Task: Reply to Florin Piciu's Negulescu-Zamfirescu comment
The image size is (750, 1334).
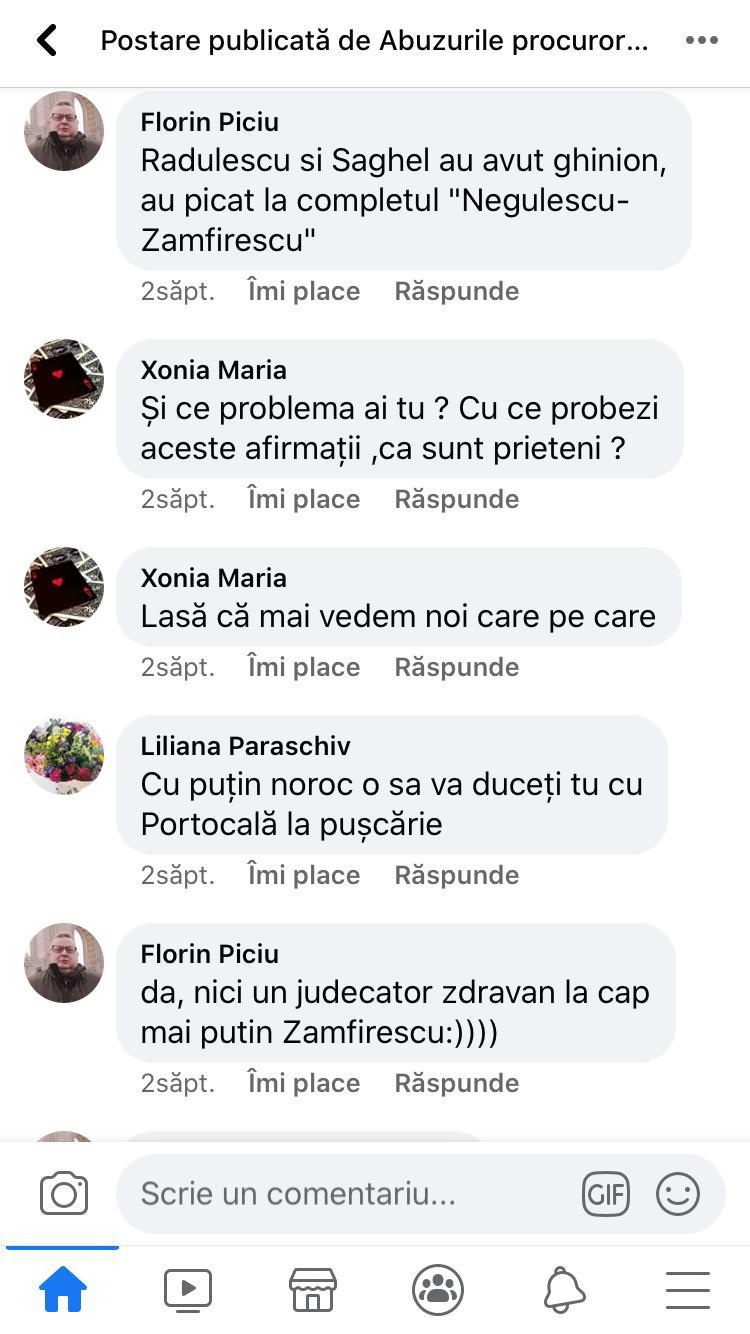Action: pos(456,291)
